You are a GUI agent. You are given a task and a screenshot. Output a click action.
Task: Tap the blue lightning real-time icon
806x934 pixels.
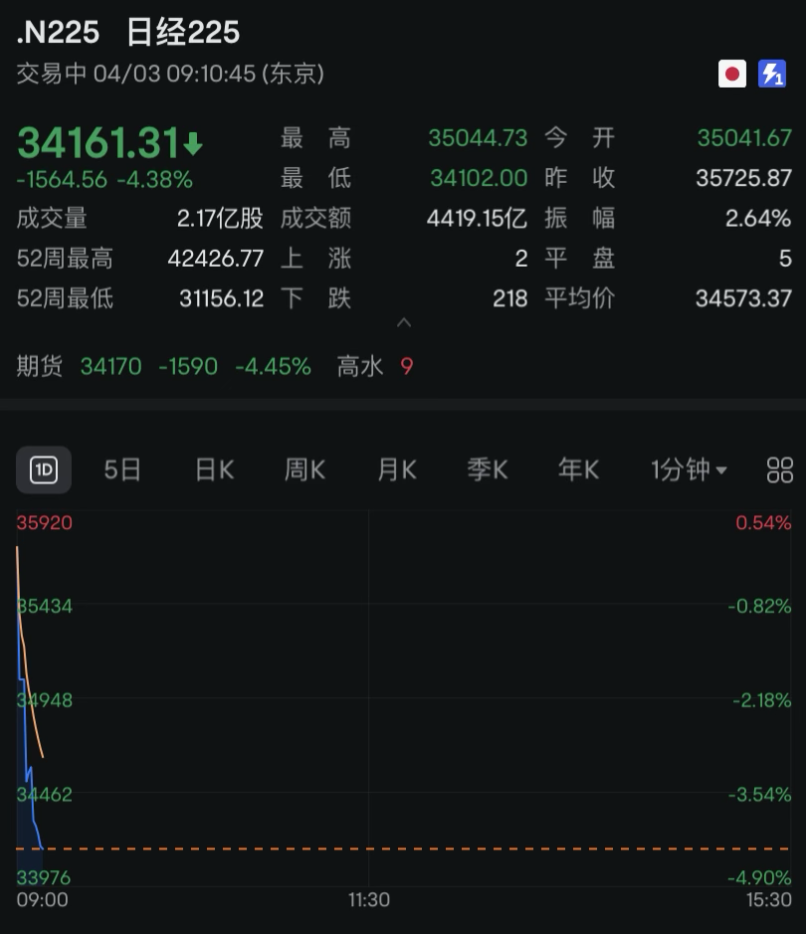point(772,74)
